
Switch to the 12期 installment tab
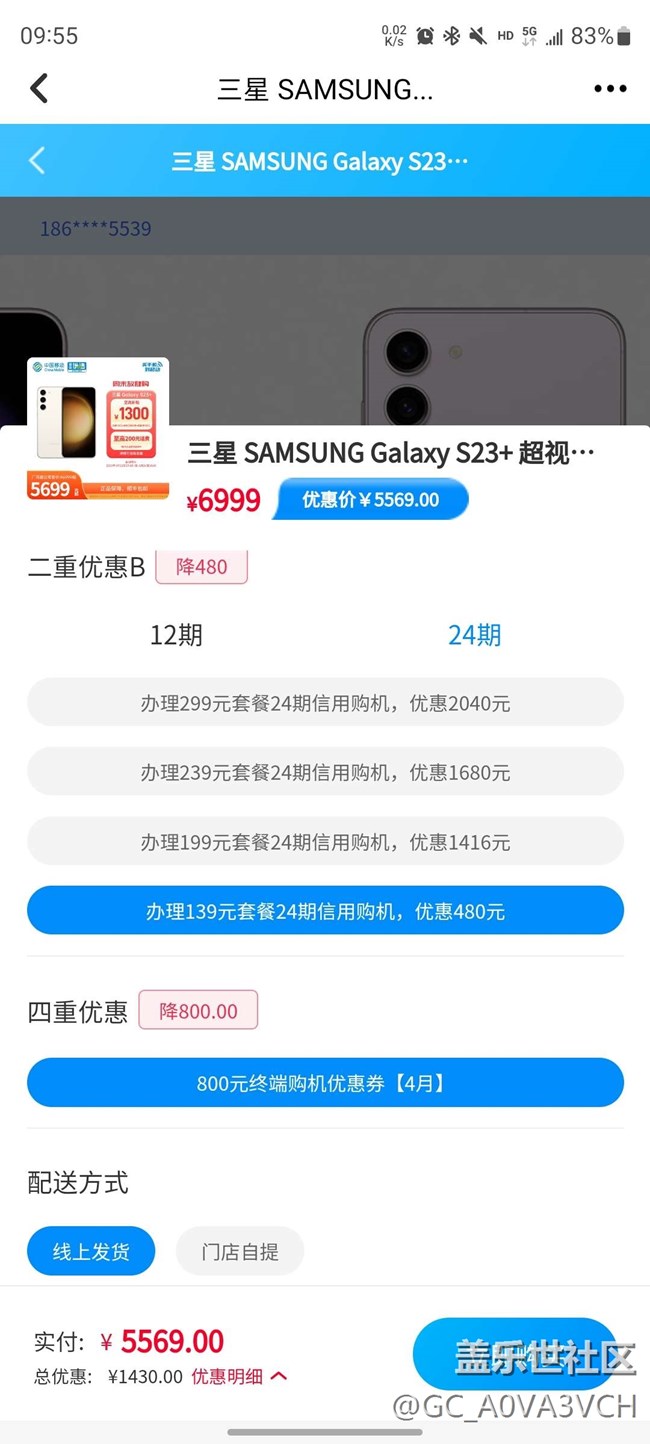point(176,635)
